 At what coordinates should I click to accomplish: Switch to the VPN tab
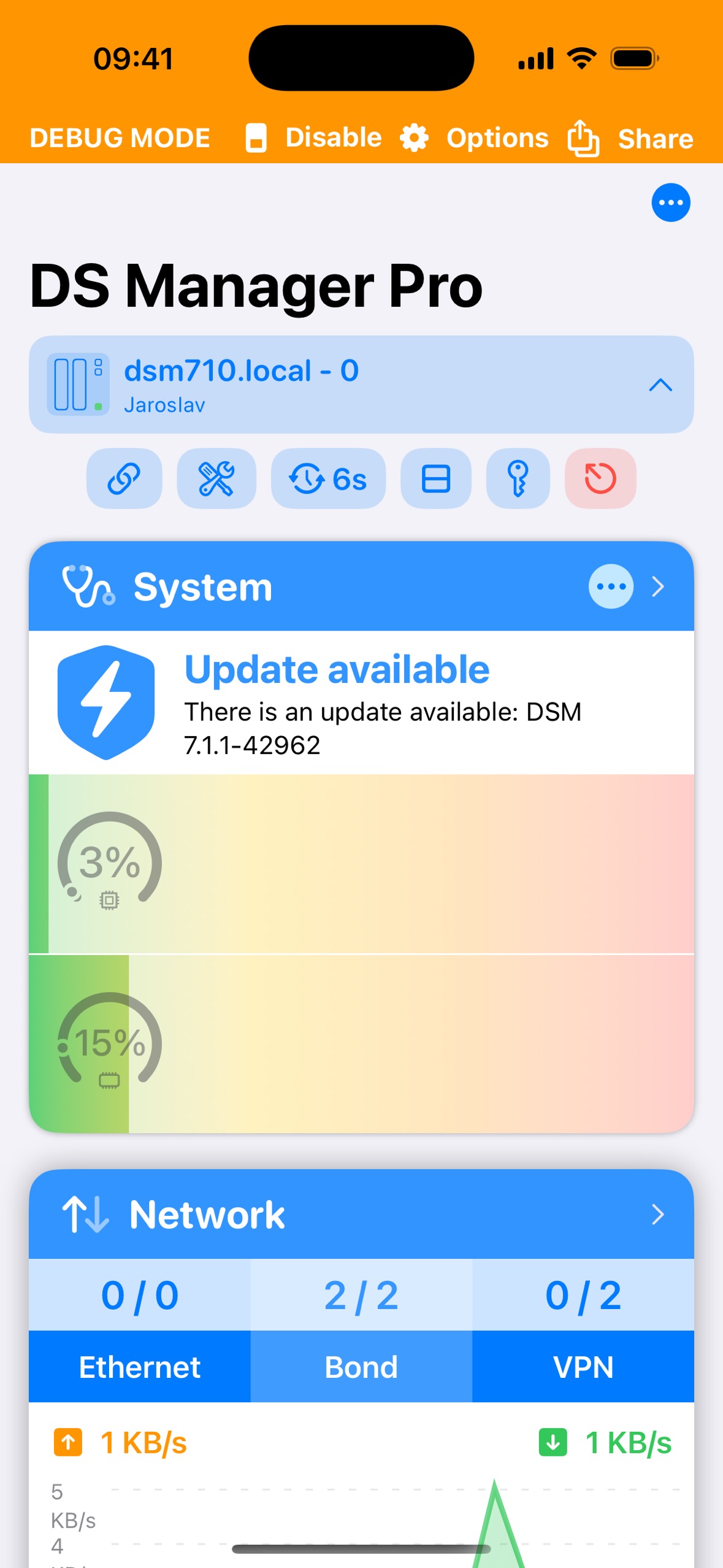tap(583, 1367)
